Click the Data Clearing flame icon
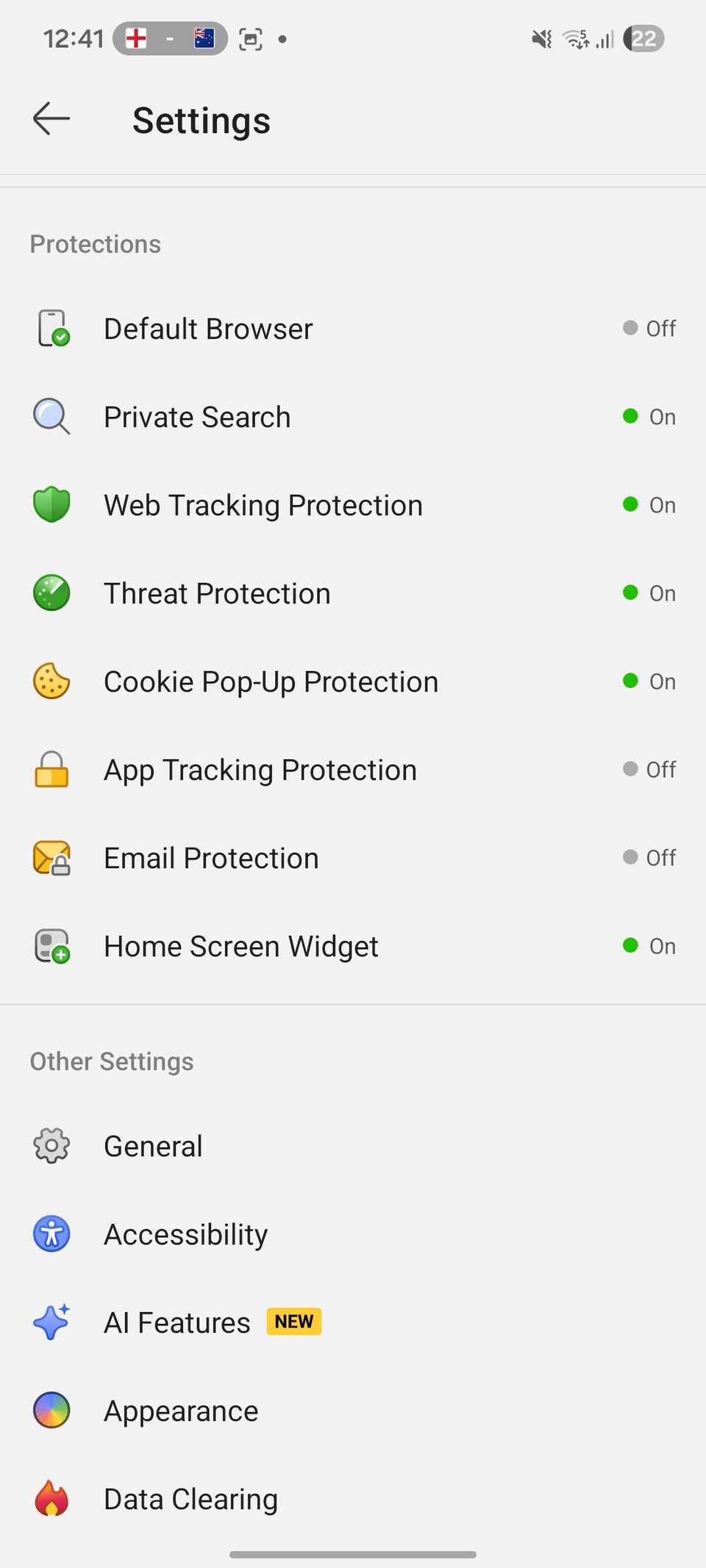The width and height of the screenshot is (706, 1568). point(51,1498)
